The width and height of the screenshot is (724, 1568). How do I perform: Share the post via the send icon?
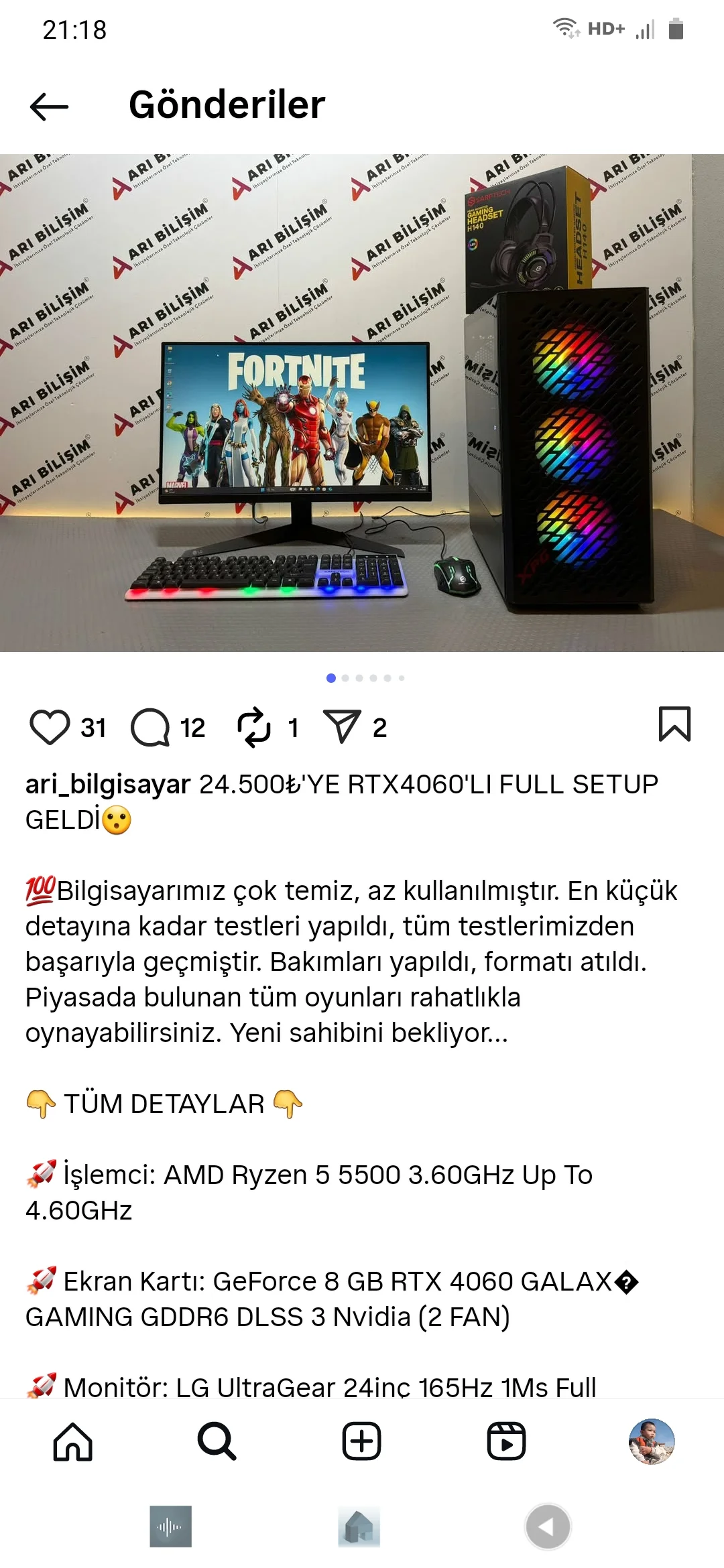coord(342,727)
